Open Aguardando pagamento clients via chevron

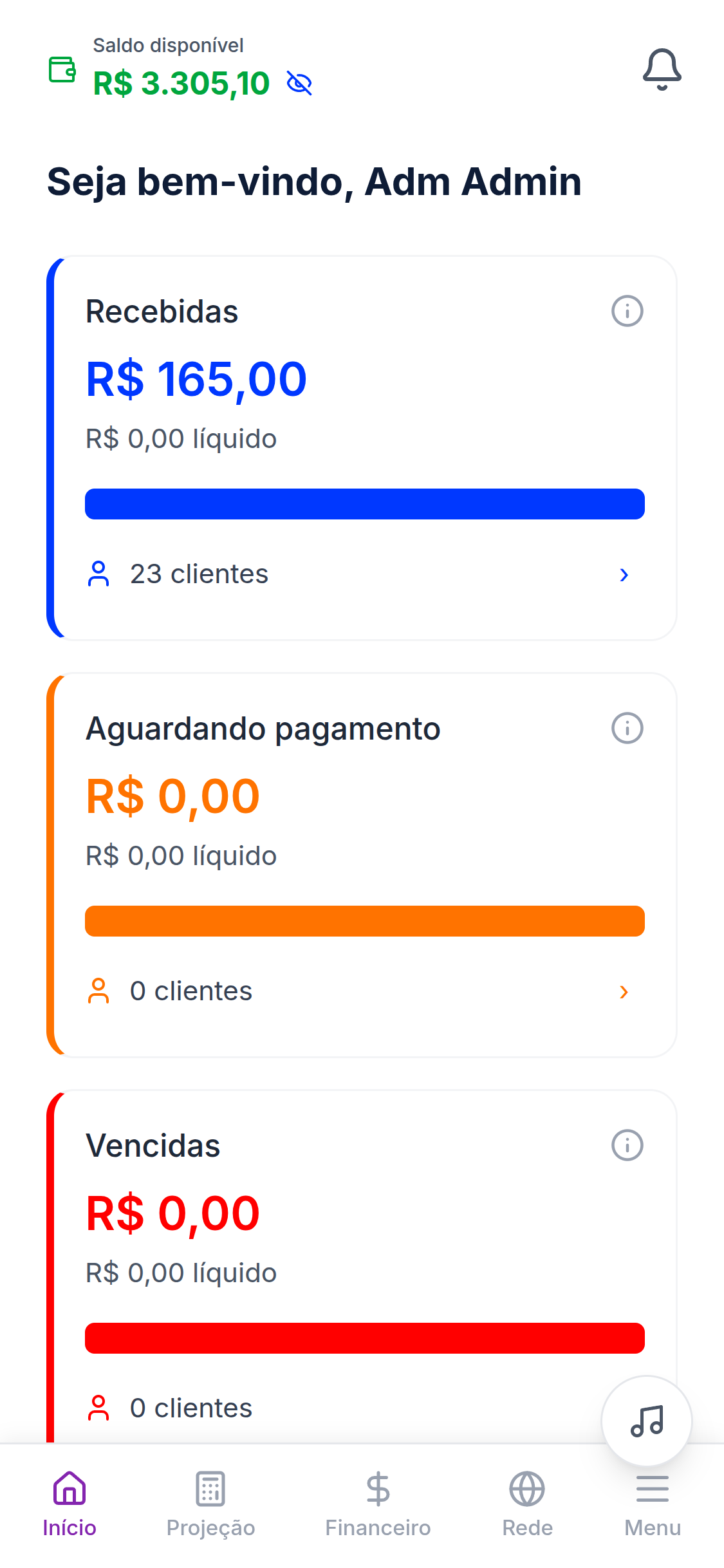624,992
